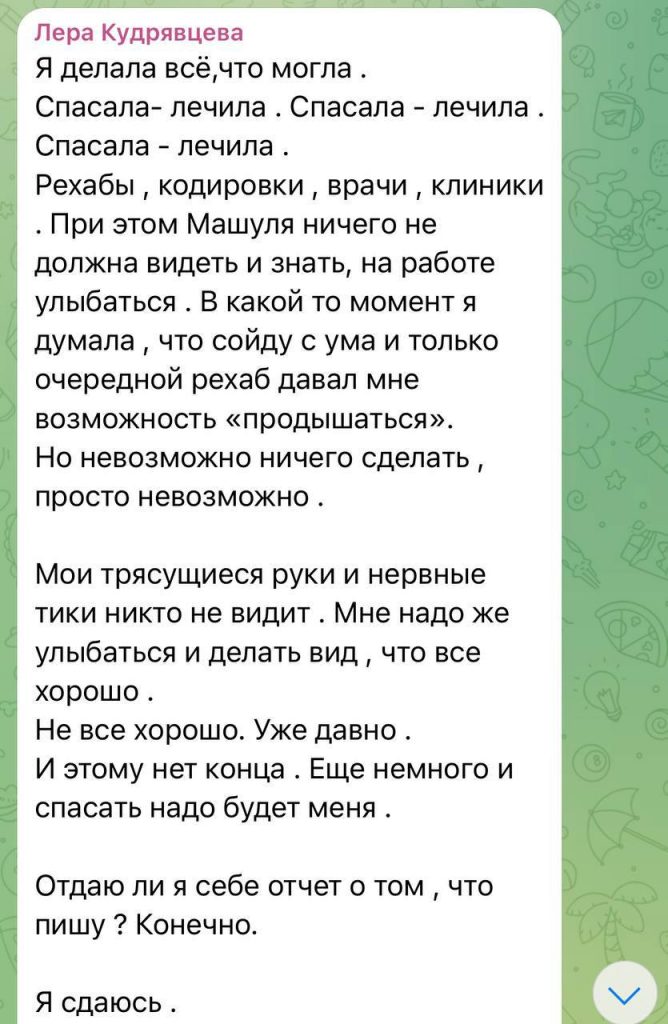Open Лера Кудрявцева's profile from the sender name

tap(139, 34)
